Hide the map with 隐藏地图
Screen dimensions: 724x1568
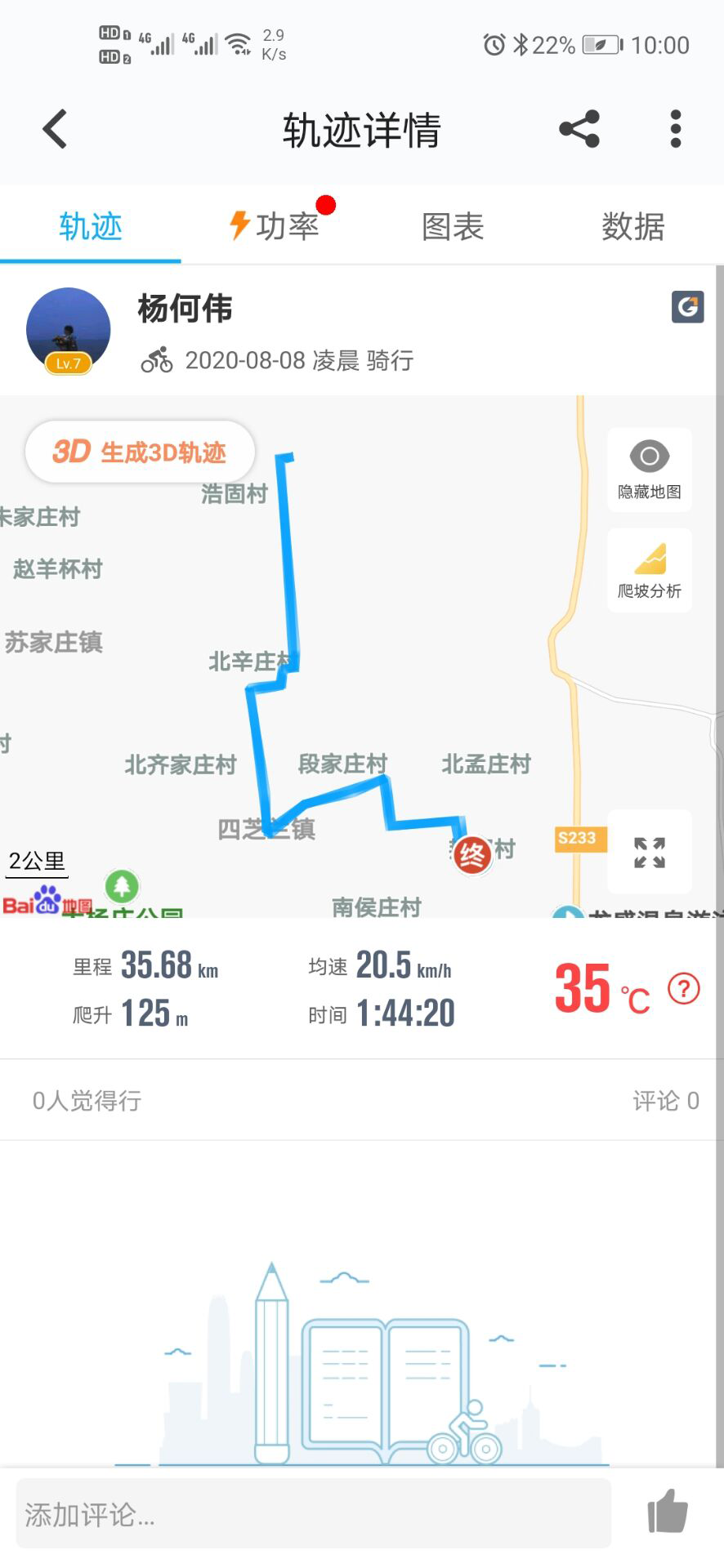pos(649,470)
